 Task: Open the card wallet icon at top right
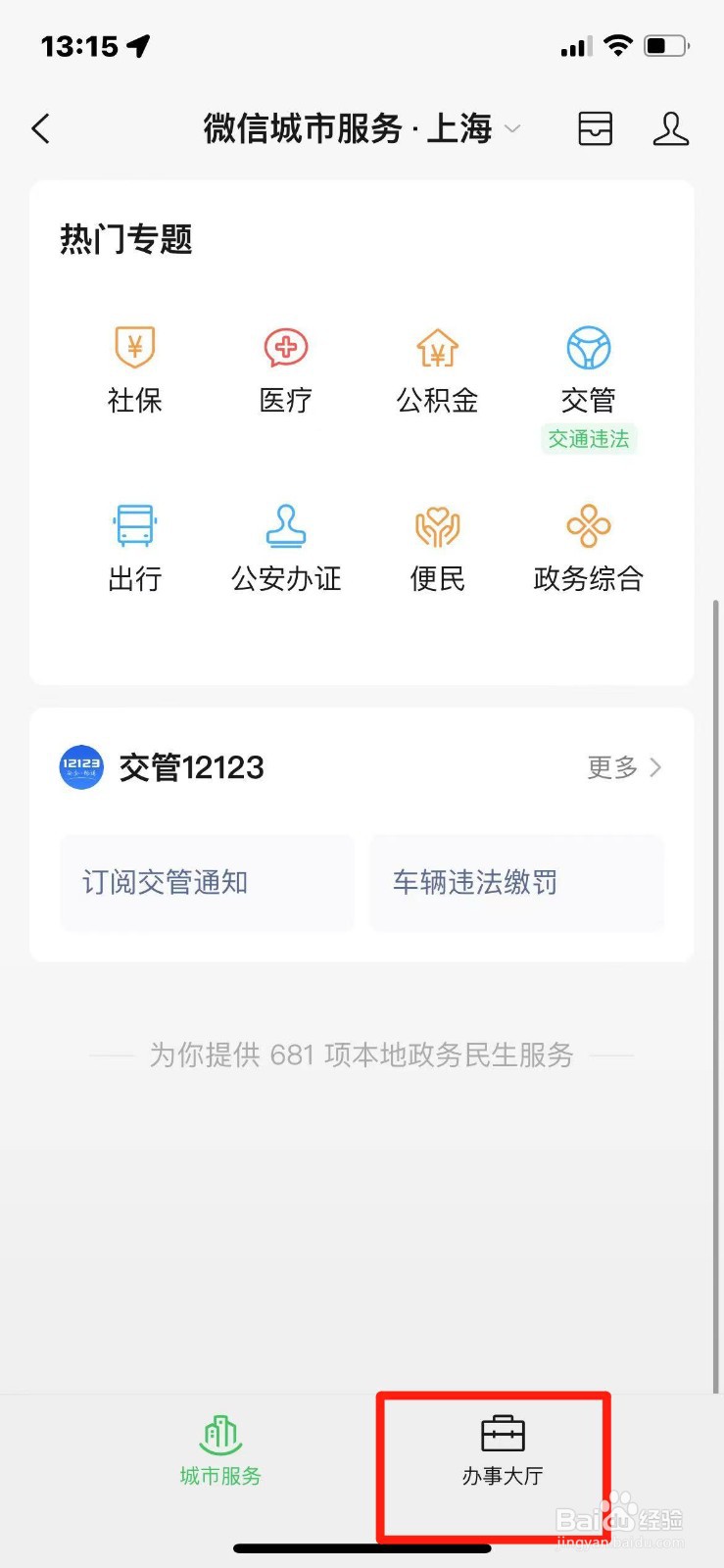[x=595, y=128]
